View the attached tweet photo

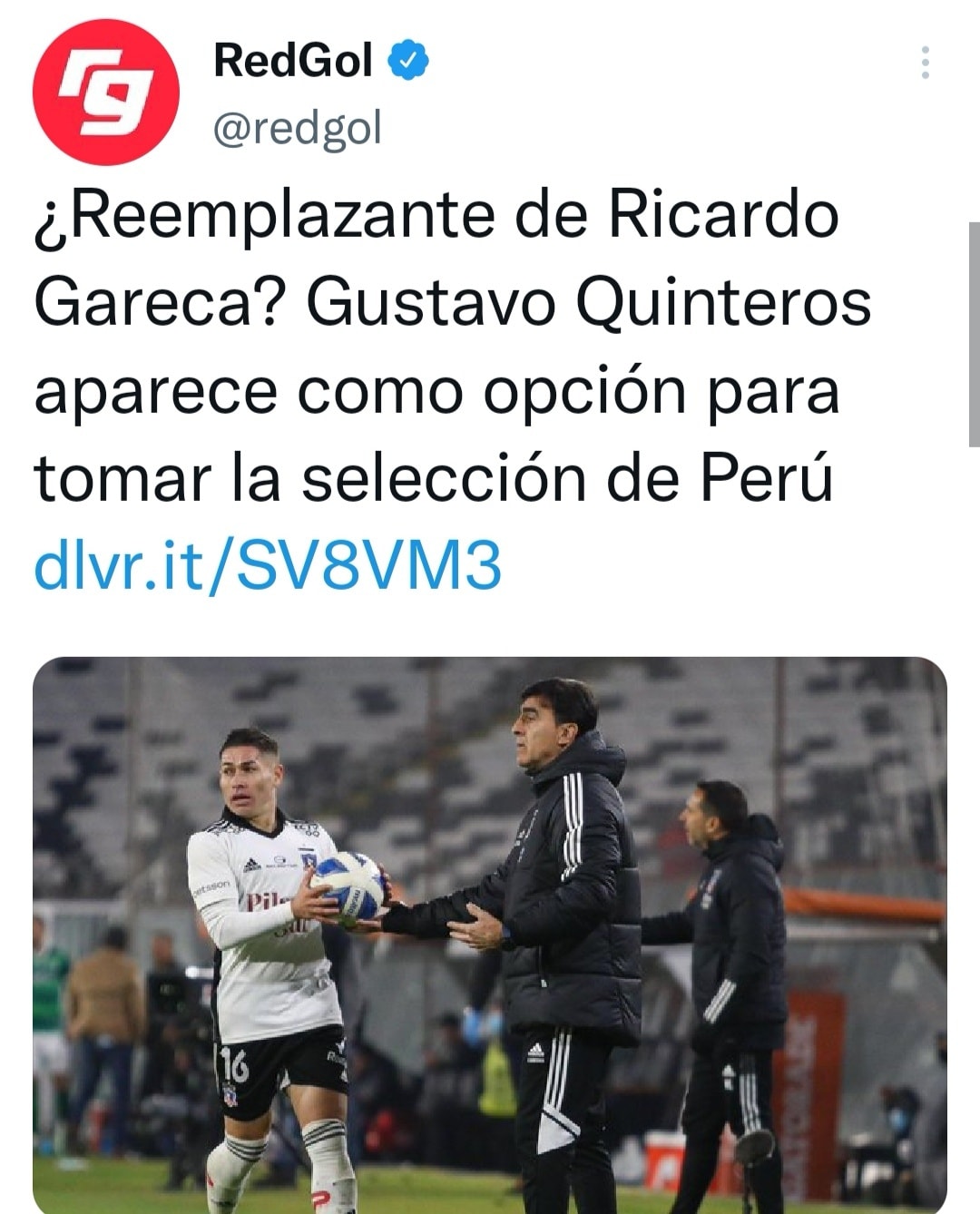coord(490,935)
